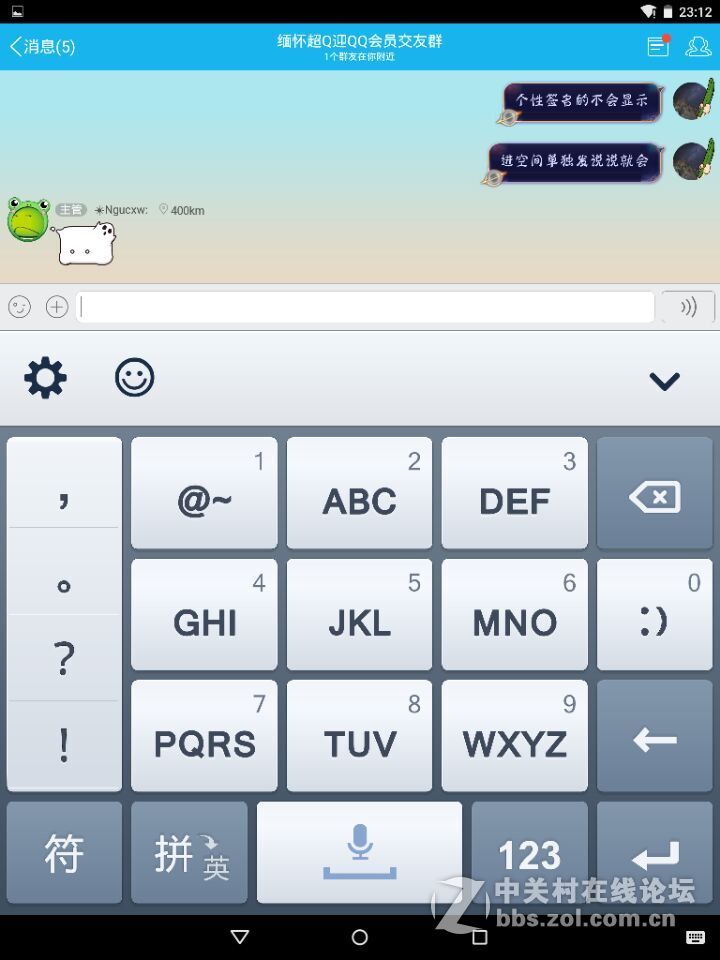720x960 pixels.
Task: Tap the microphone space key
Action: coord(359,853)
